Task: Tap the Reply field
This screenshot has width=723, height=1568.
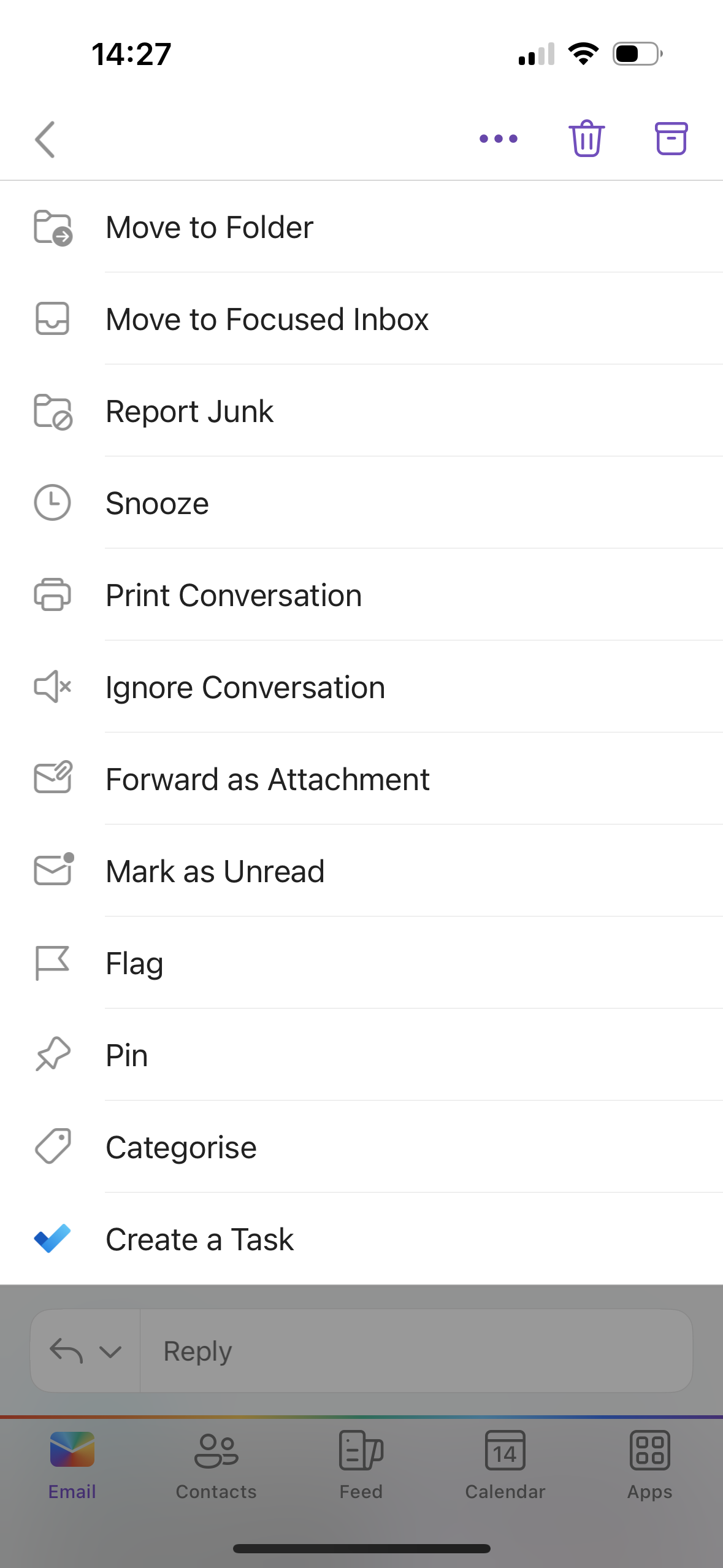Action: click(x=416, y=1351)
